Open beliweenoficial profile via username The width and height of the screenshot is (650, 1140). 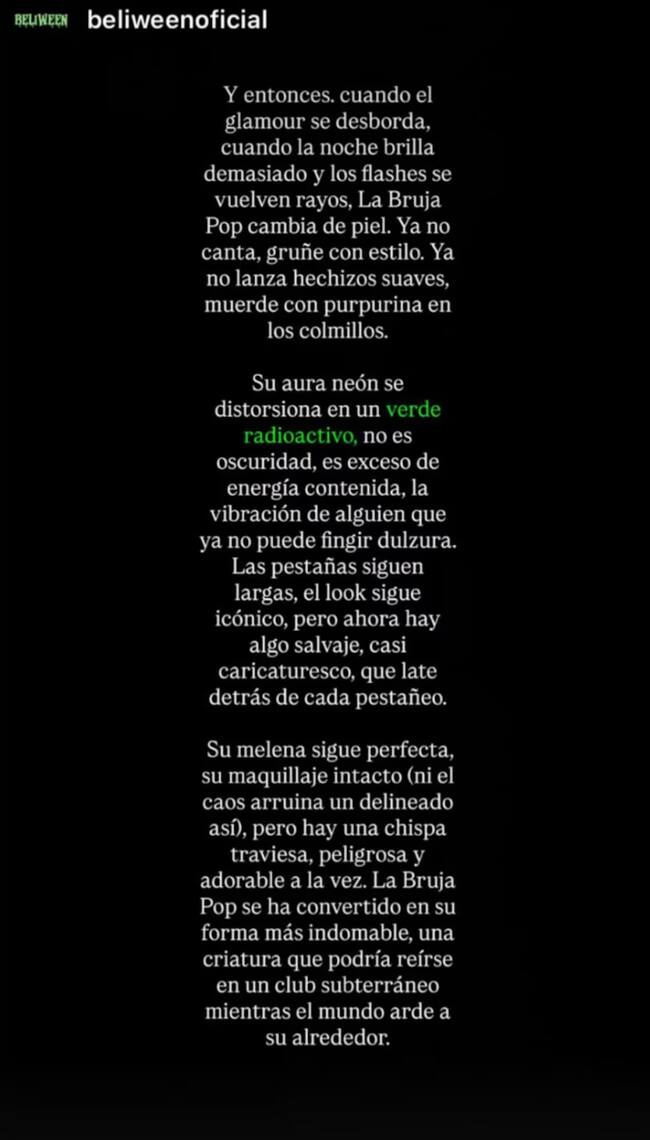point(177,20)
